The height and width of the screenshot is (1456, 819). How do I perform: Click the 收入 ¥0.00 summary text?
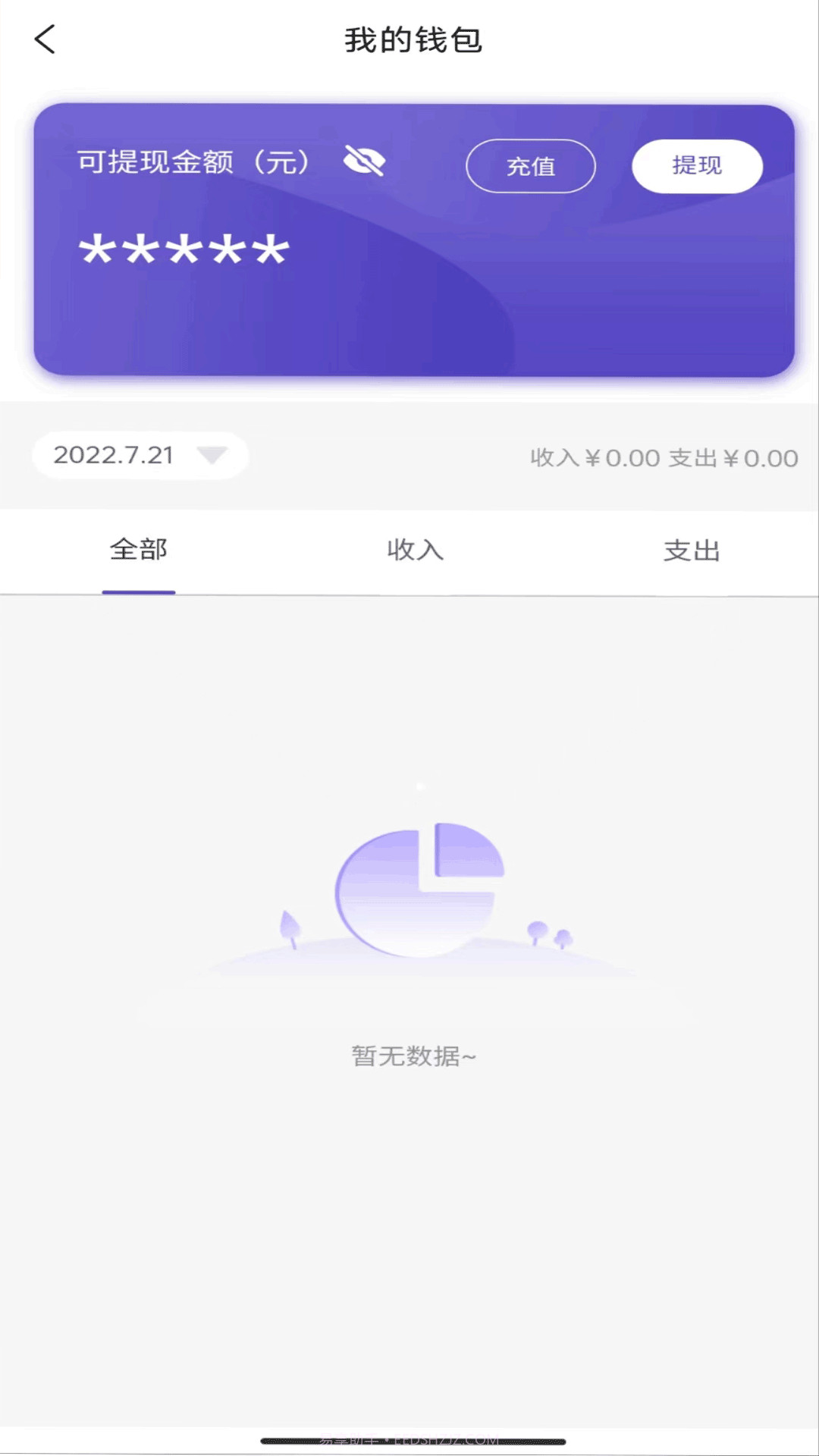[x=593, y=457]
